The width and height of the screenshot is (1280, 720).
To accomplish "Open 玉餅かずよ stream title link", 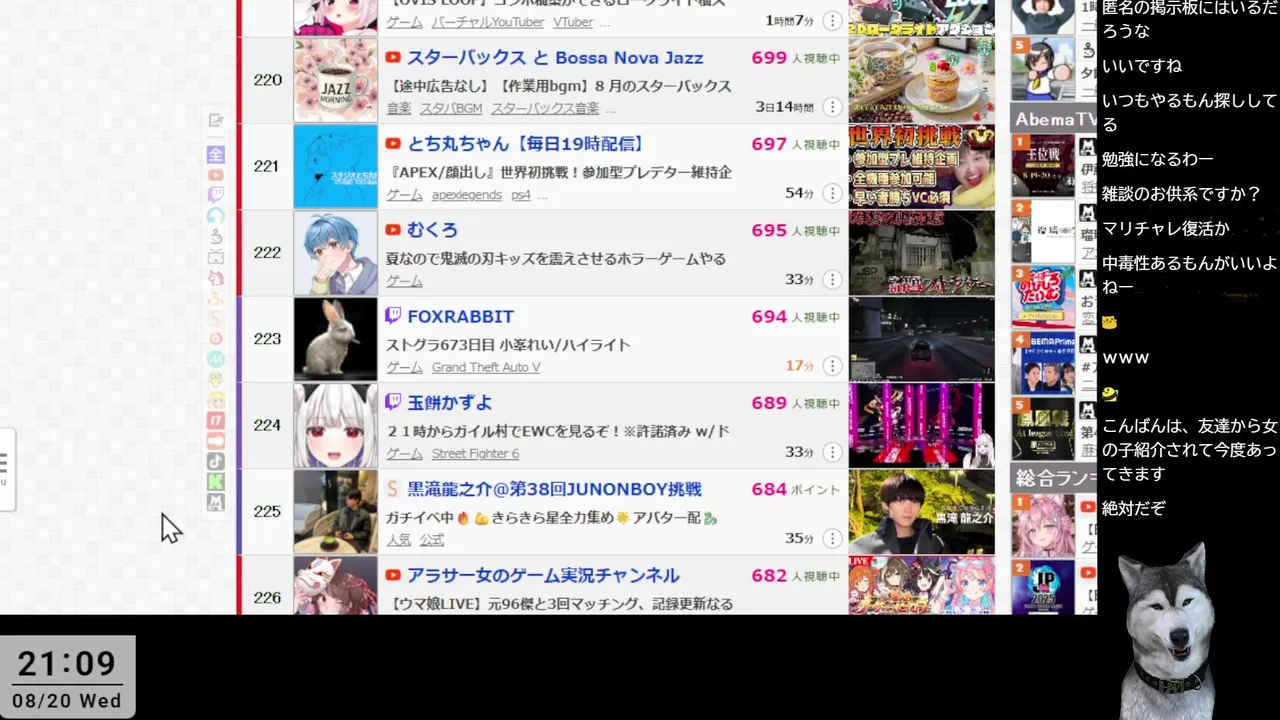I will (449, 402).
